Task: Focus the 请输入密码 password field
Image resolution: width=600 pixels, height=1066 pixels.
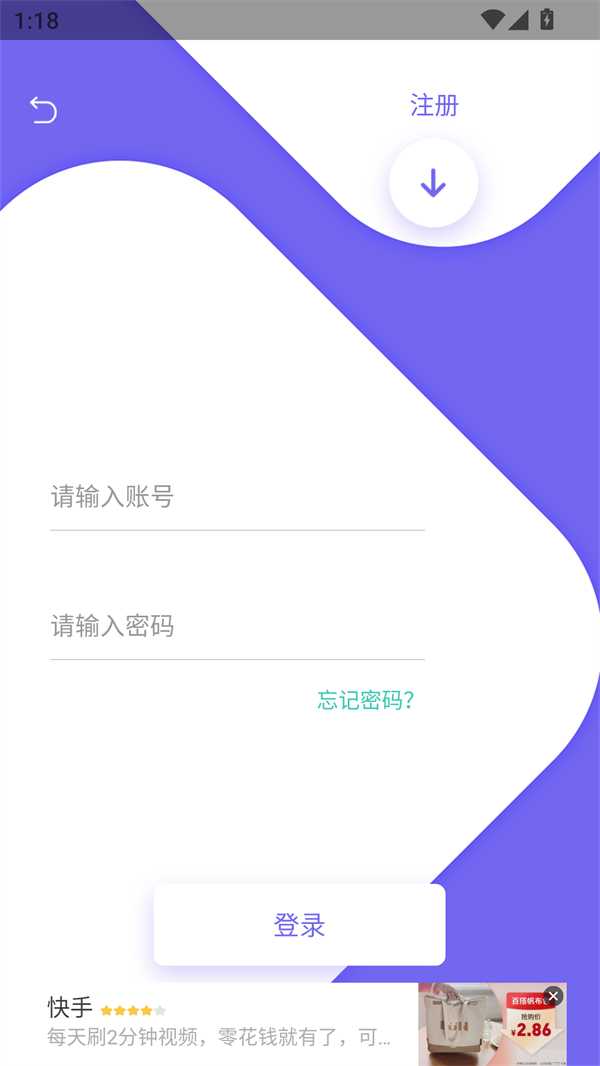Action: pyautogui.click(x=237, y=627)
